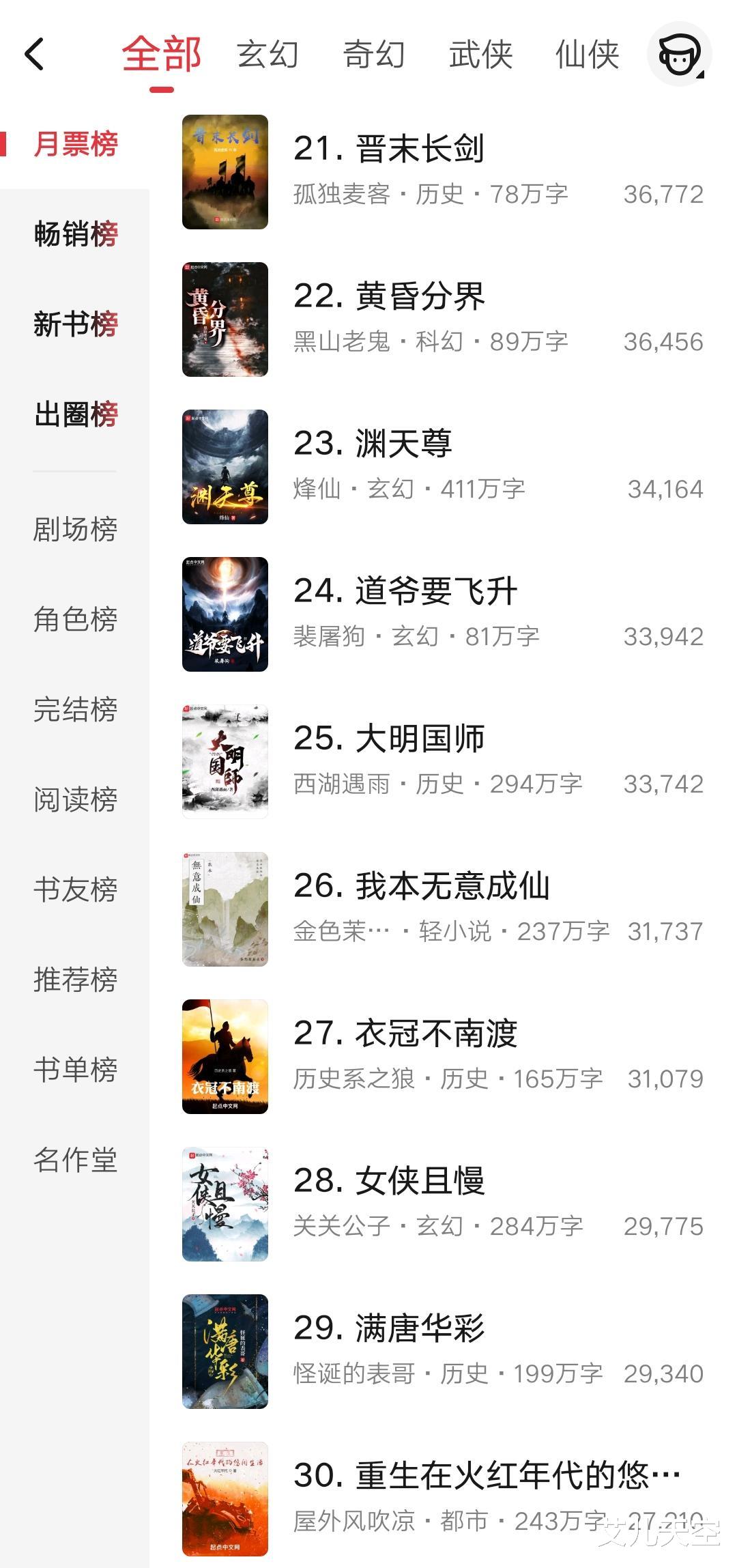Select the 仙侠 category tab
This screenshot has width=737, height=1568.
click(587, 55)
